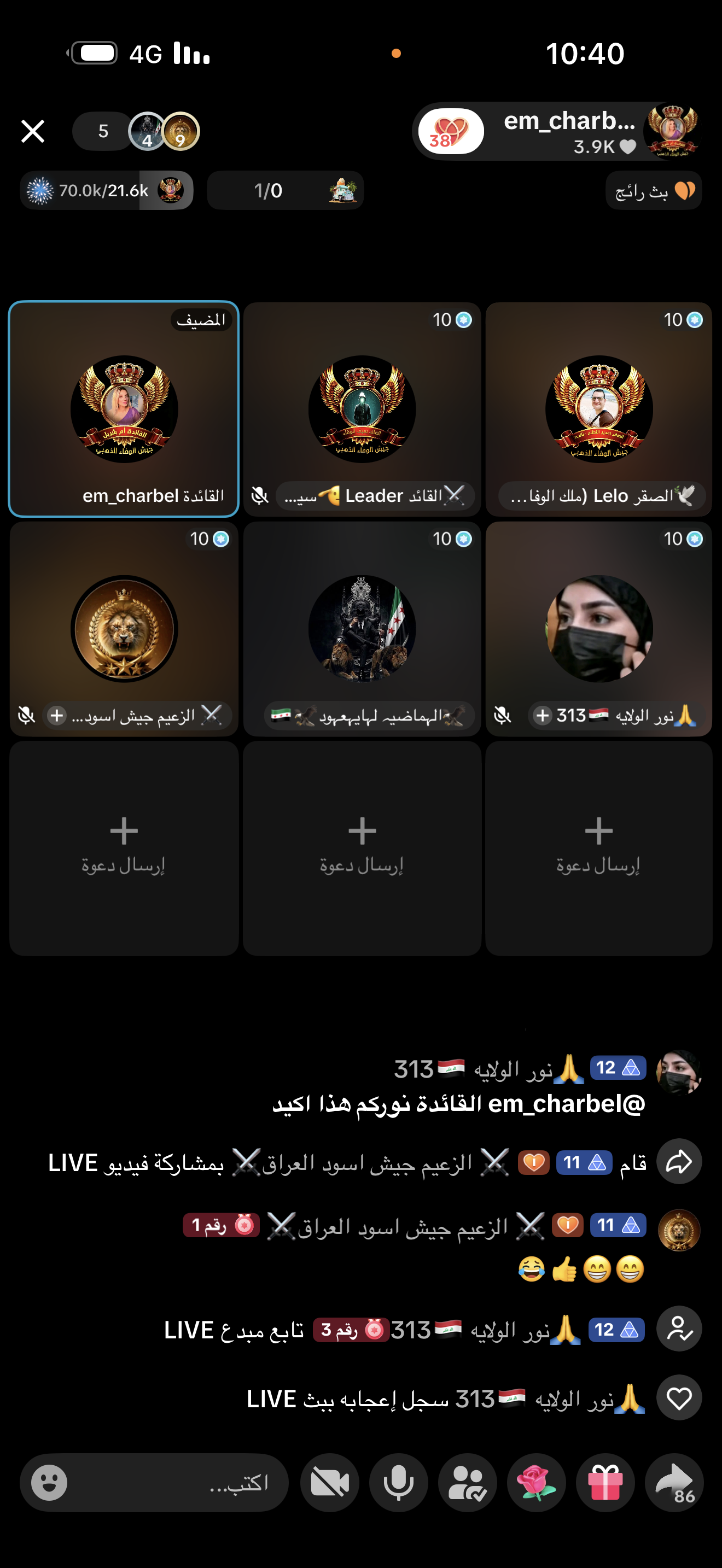Send invite in first empty seat
This screenshot has height=1568, width=722.
[x=124, y=846]
